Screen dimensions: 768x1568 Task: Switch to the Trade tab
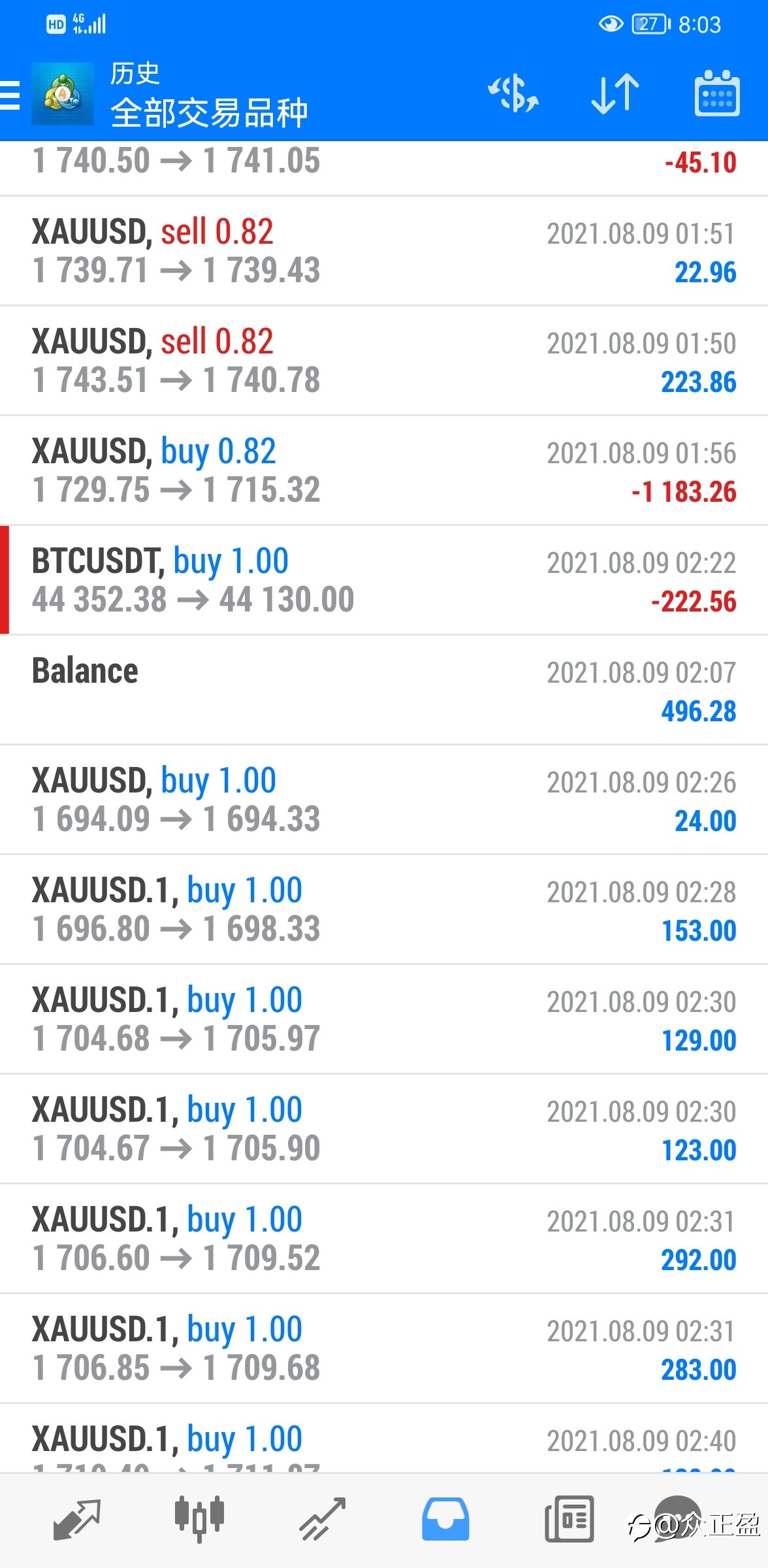tap(322, 1520)
